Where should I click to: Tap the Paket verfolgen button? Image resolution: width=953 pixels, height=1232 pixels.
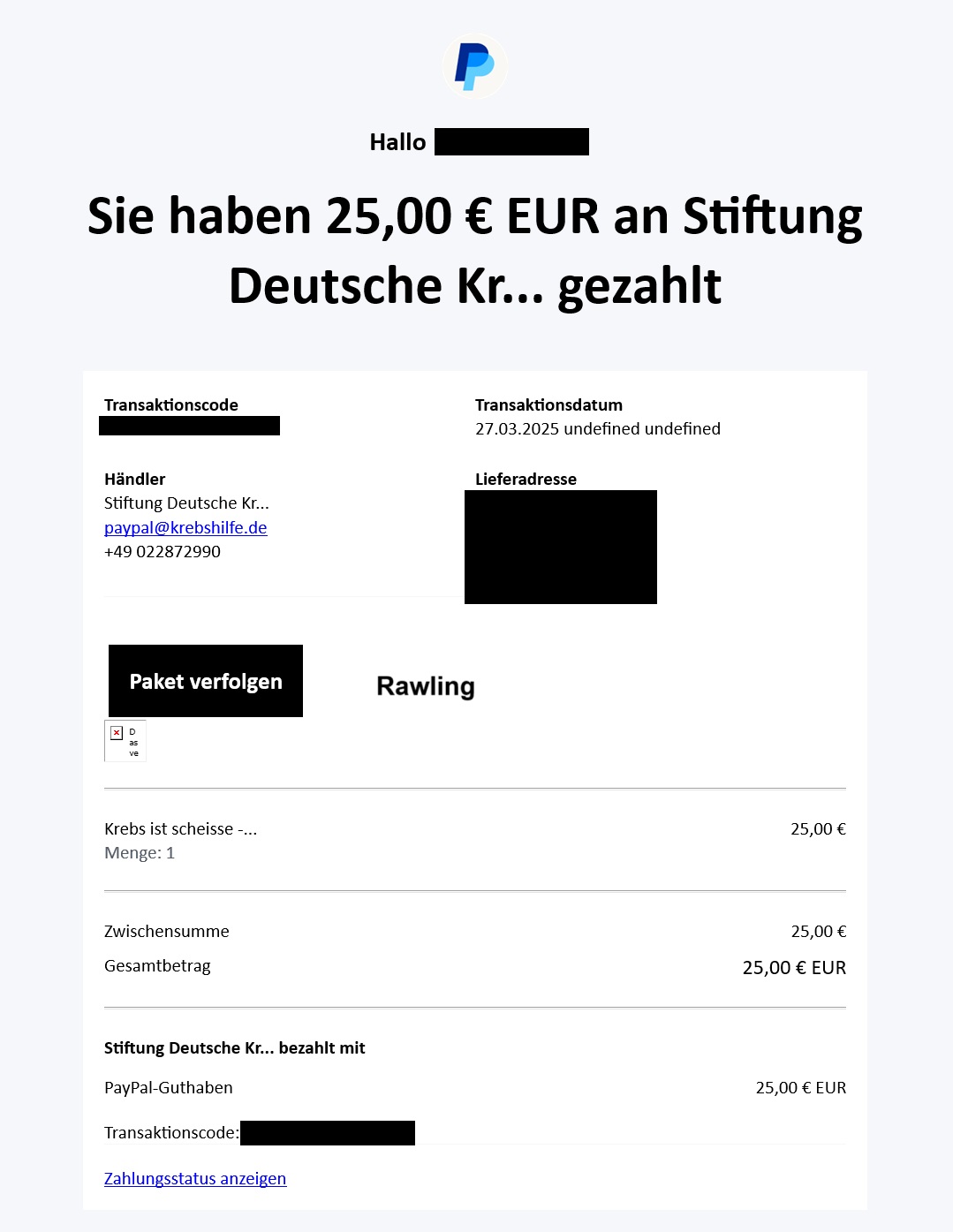(206, 681)
